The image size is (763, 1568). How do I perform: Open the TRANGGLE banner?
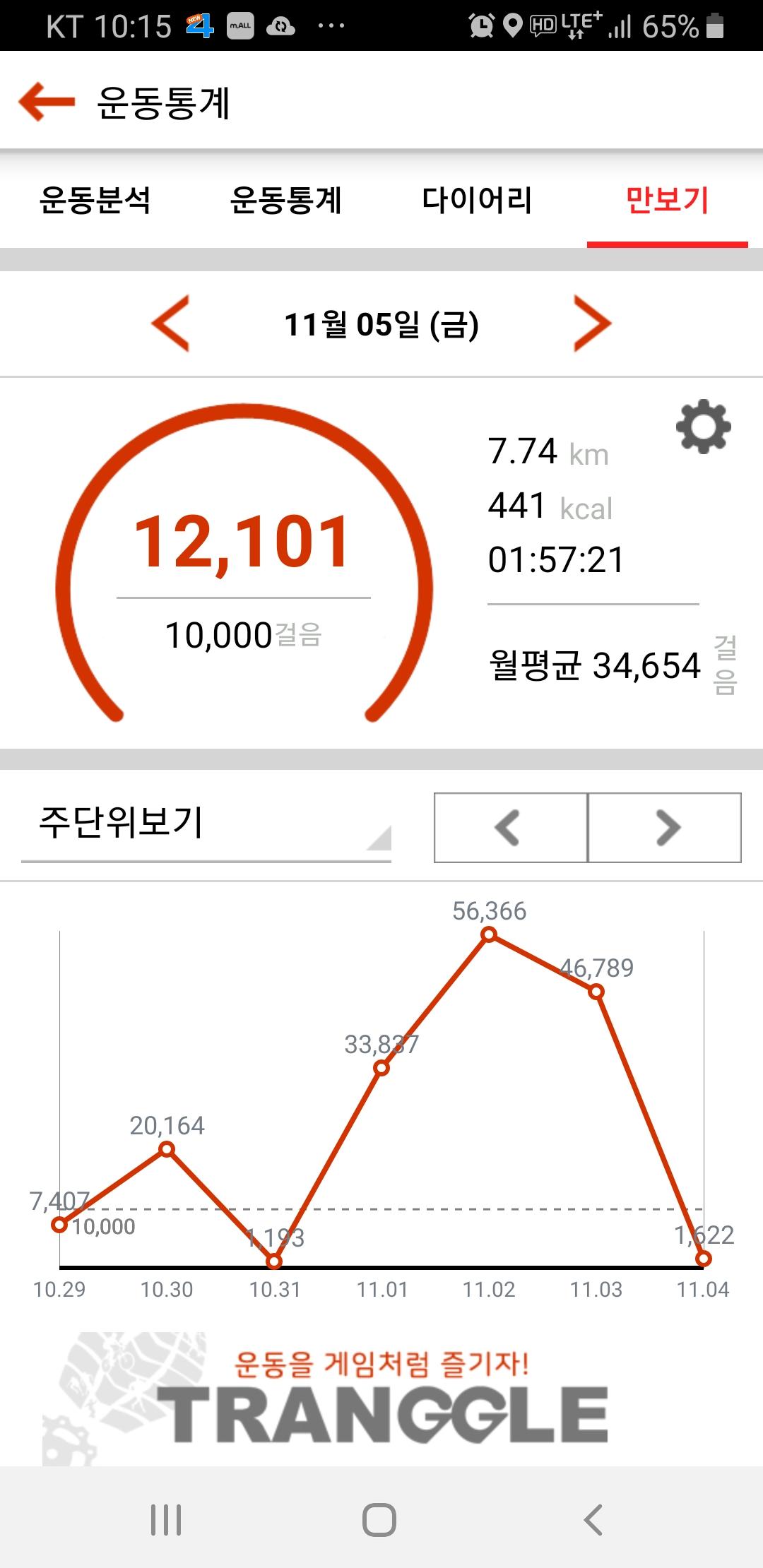click(x=381, y=1398)
